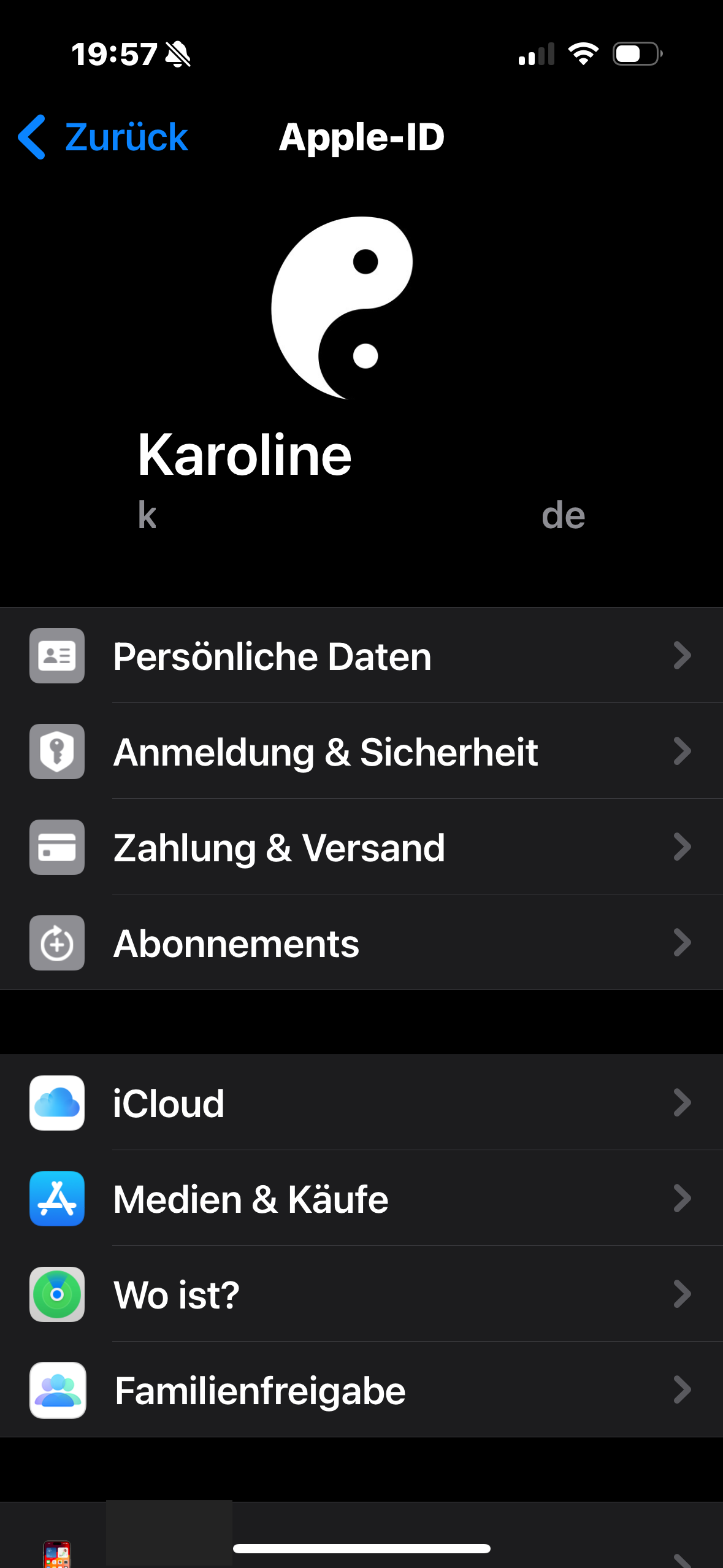This screenshot has height=1568, width=723.
Task: Go to Medien & Käufe
Action: coord(361,1199)
